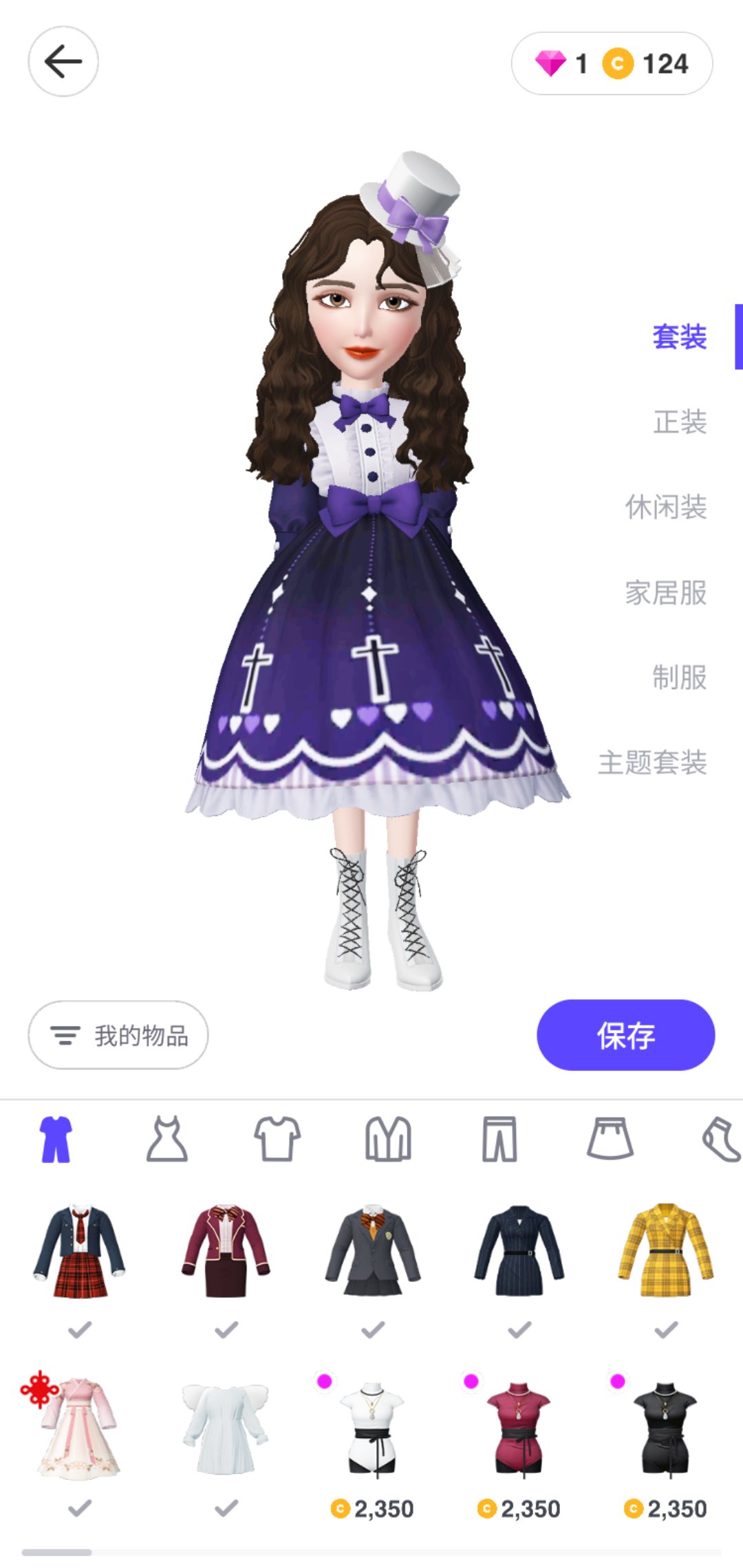Switch to the dress icon tab
The width and height of the screenshot is (743, 1568).
pos(166,1140)
